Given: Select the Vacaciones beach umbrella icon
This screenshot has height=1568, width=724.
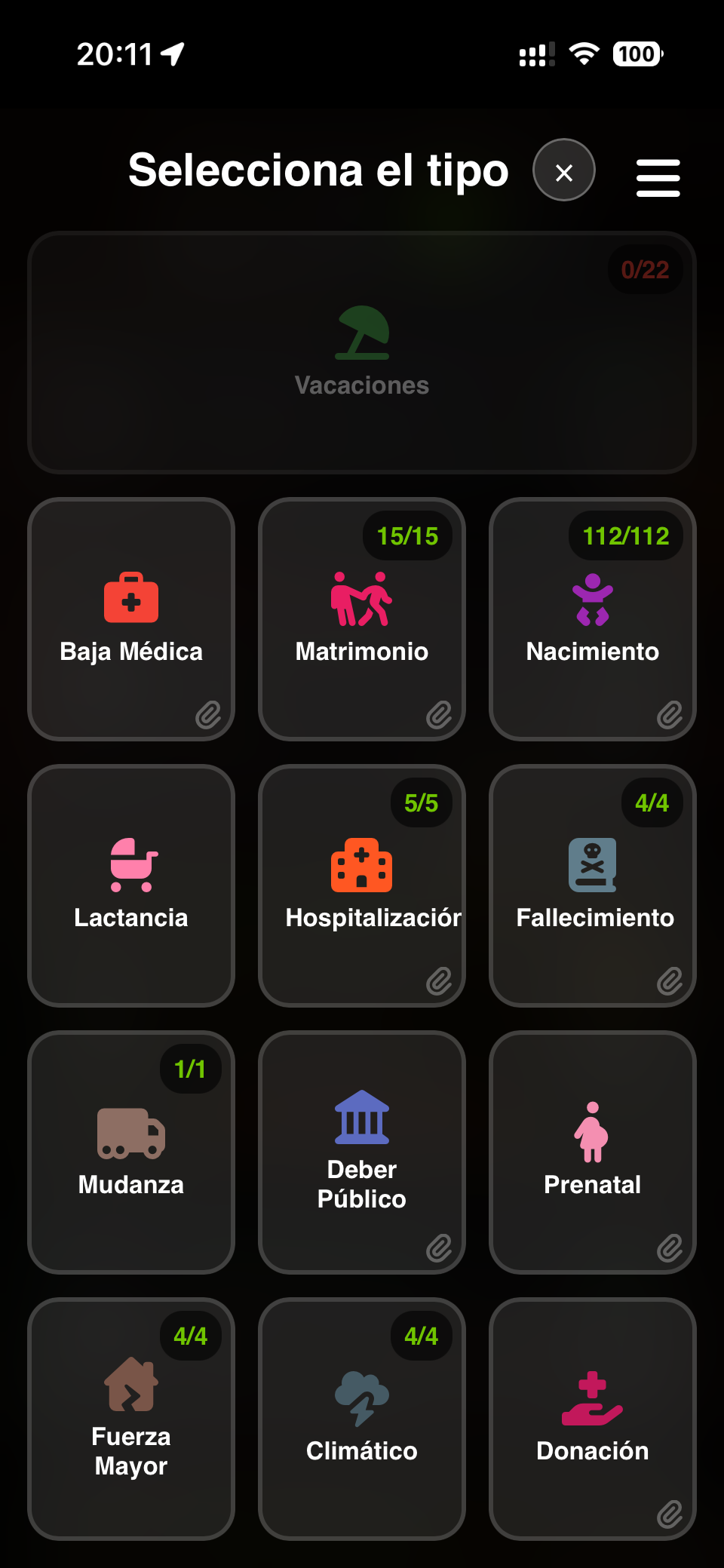Looking at the screenshot, I should [361, 334].
